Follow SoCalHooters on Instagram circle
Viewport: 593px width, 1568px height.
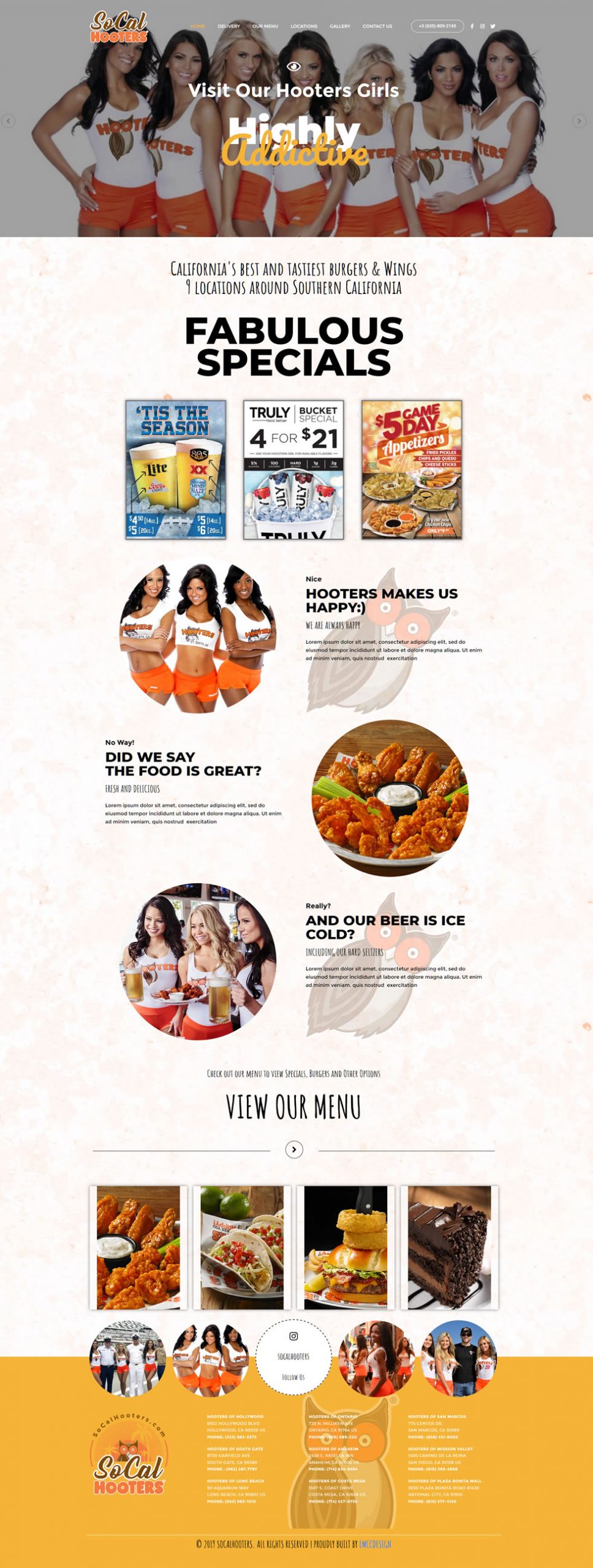pyautogui.click(x=293, y=1357)
